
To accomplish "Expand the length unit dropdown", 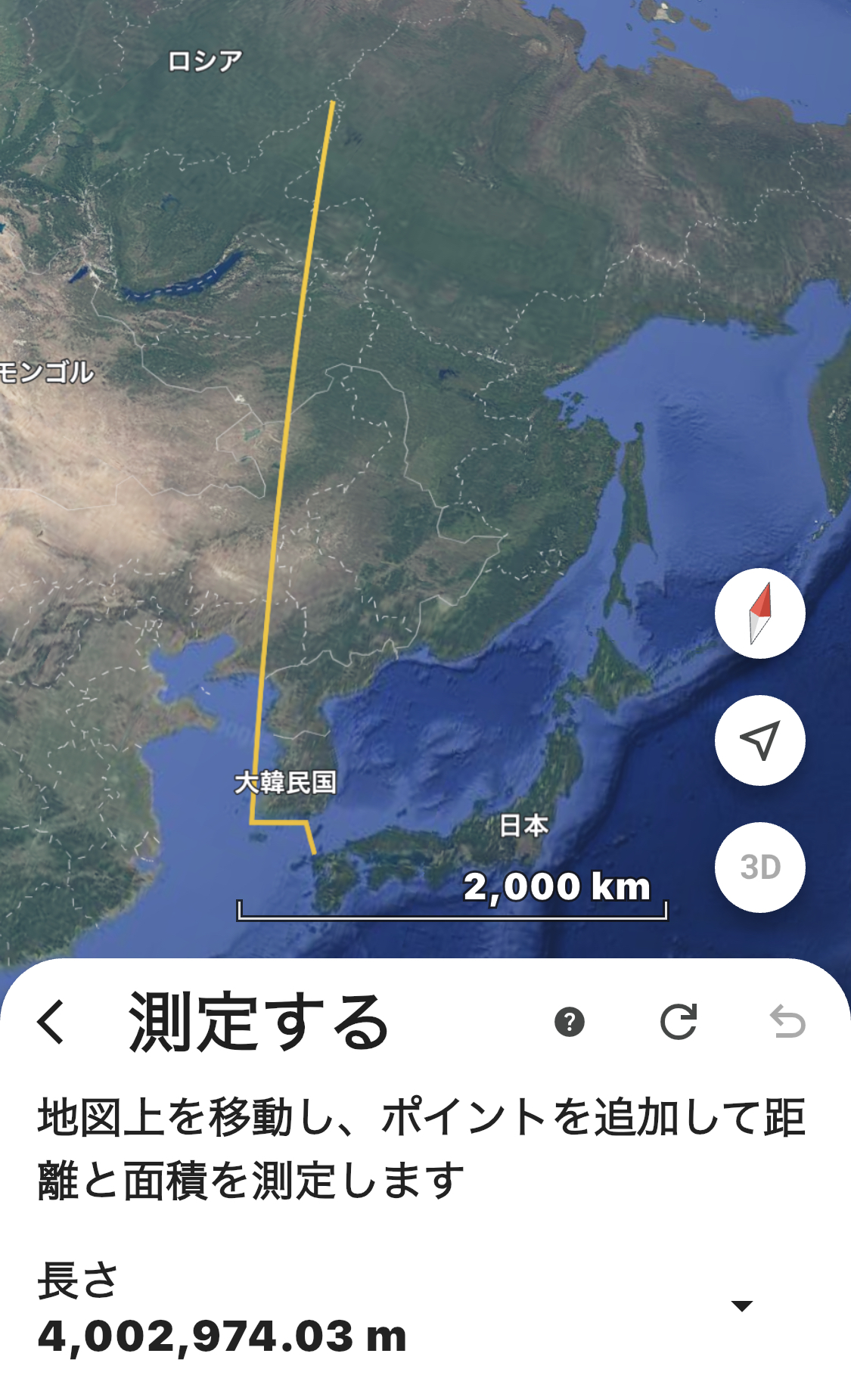I will 742,1305.
